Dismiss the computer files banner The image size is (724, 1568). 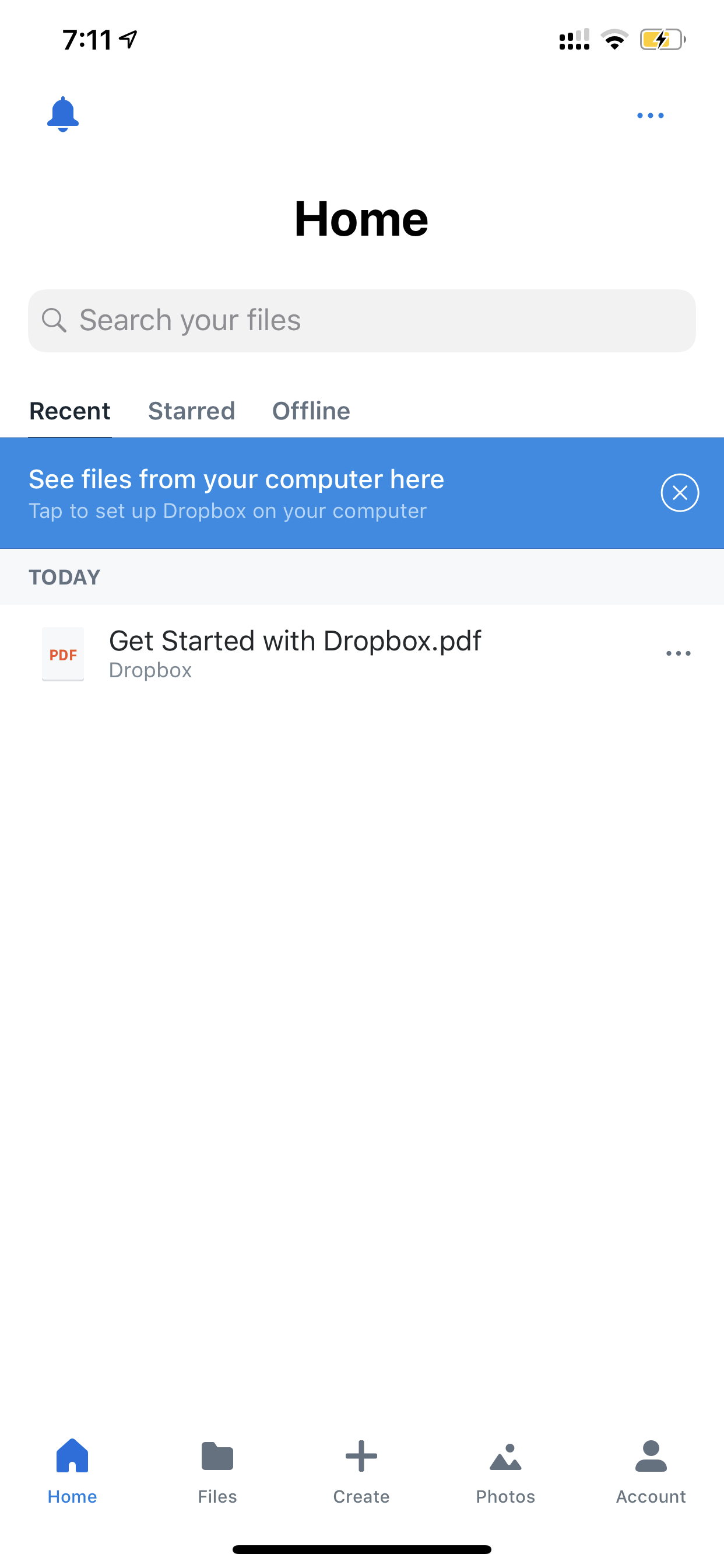pos(680,492)
